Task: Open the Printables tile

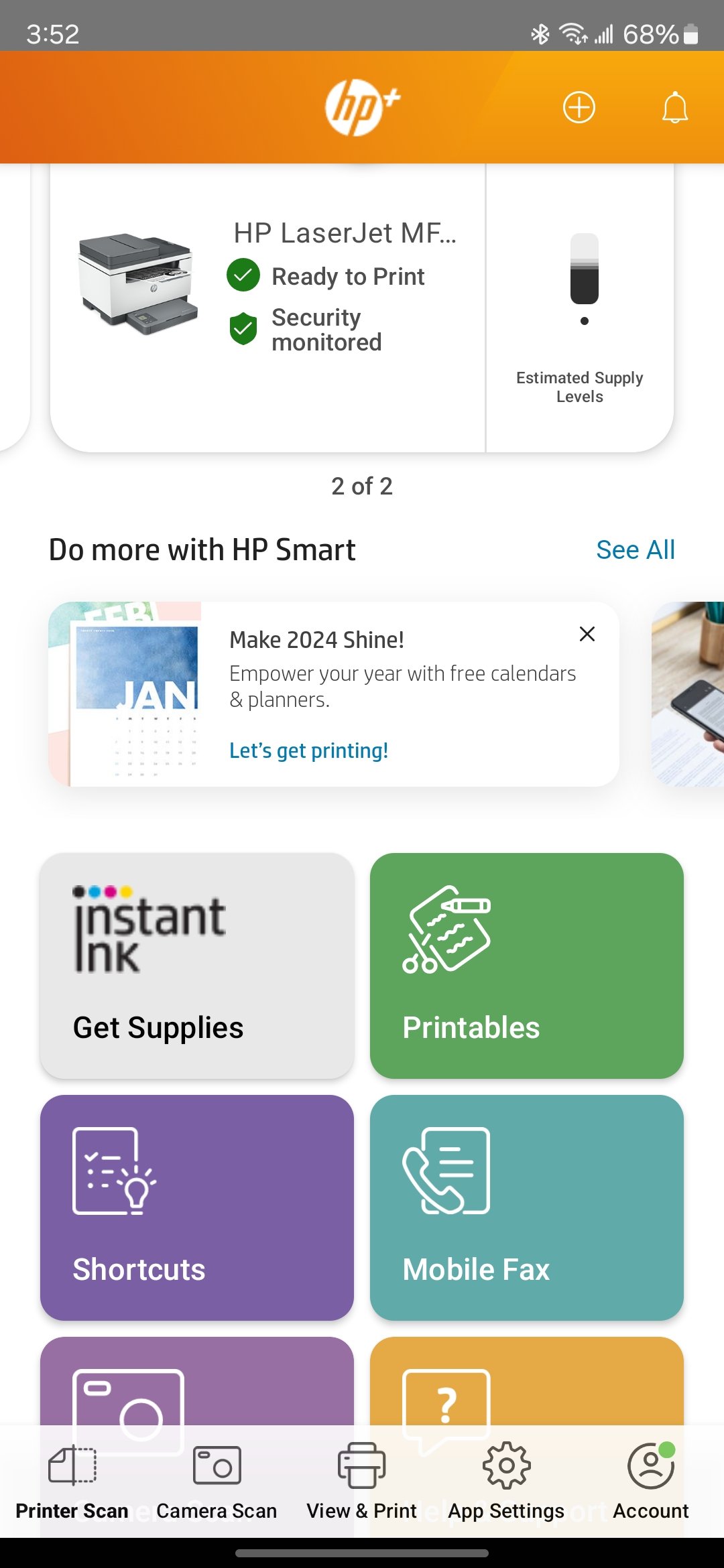Action: pos(526,965)
